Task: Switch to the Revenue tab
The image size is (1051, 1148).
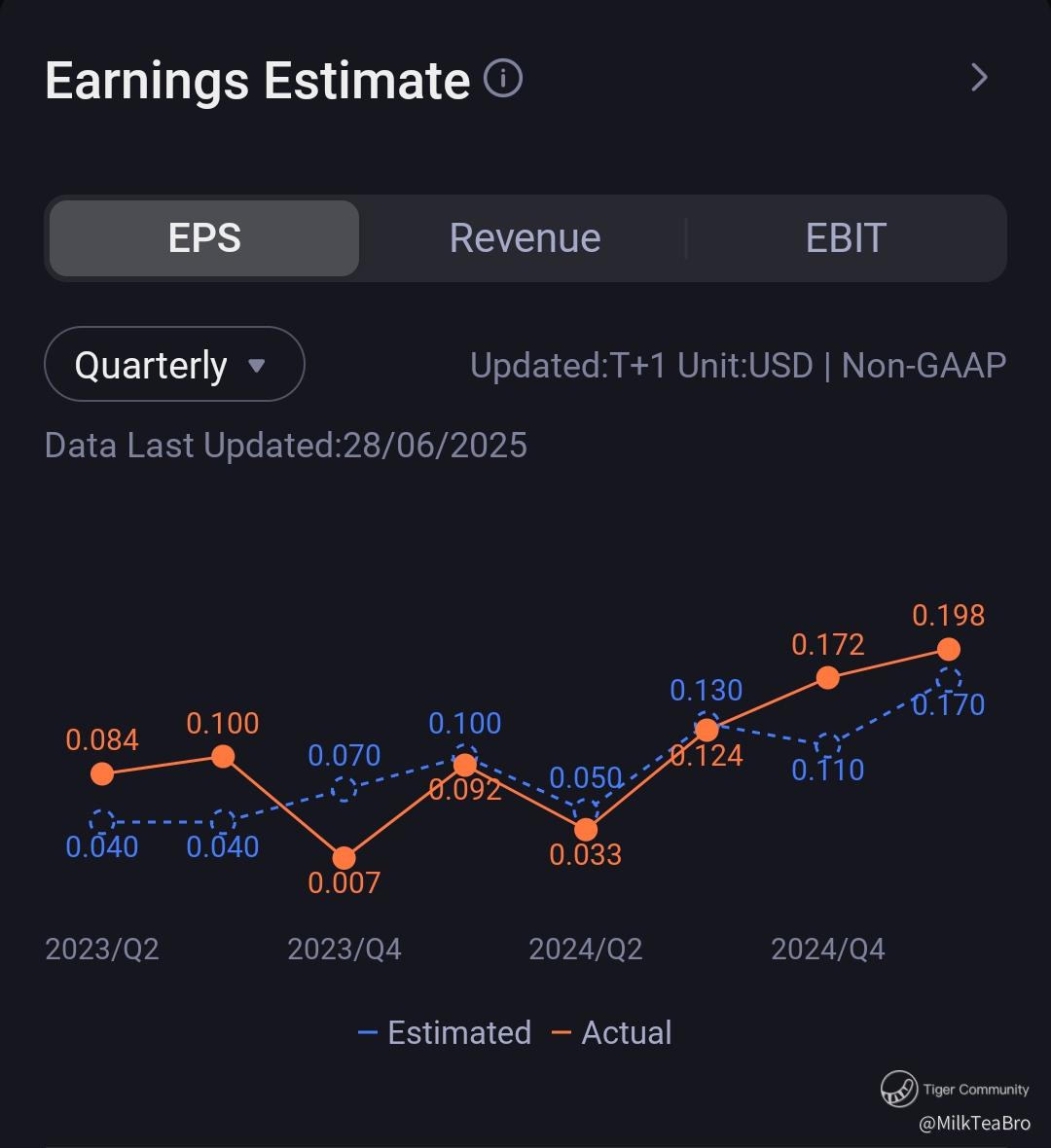Action: 525,238
